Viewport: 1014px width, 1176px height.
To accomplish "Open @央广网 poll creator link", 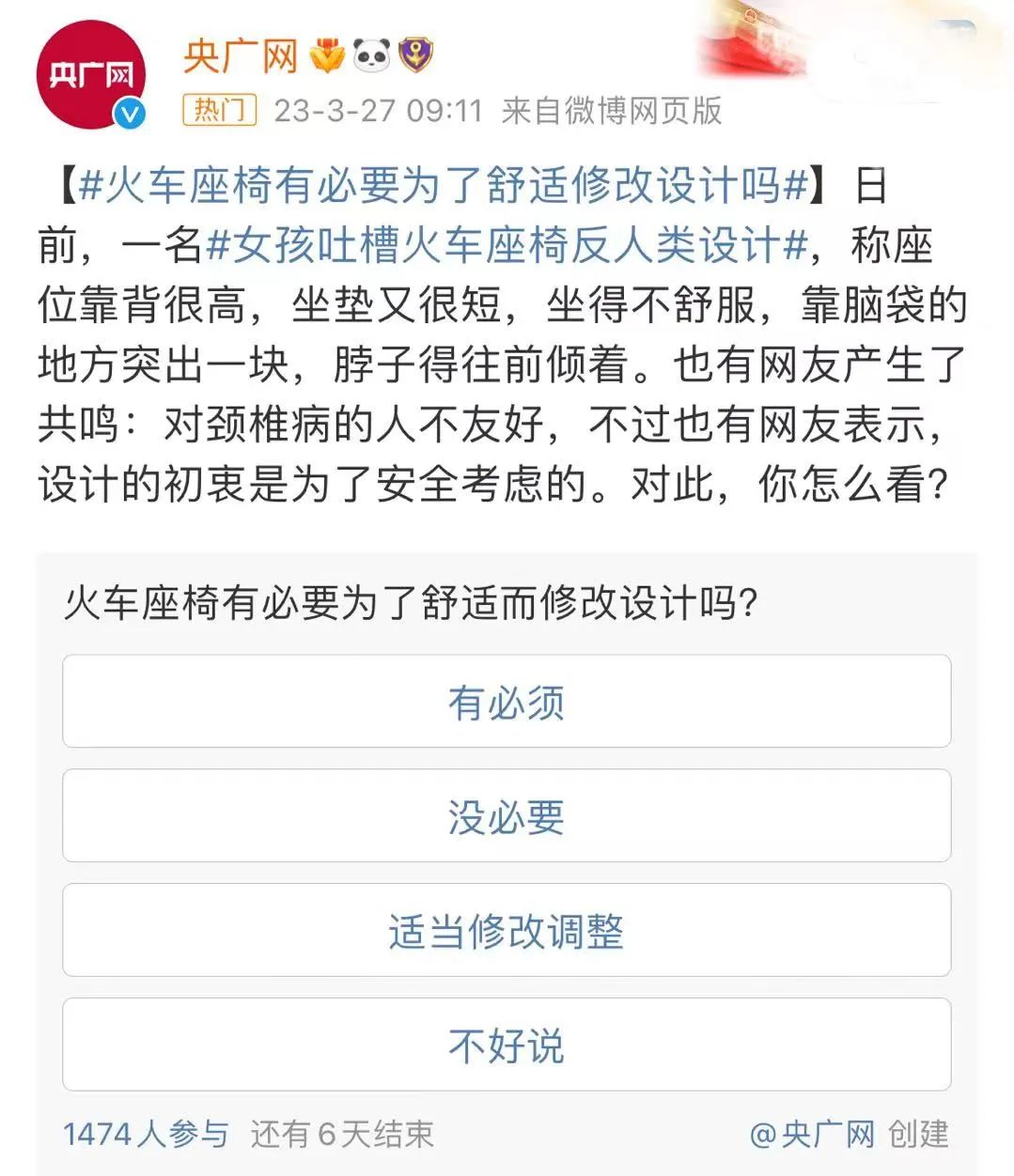I will point(812,1134).
